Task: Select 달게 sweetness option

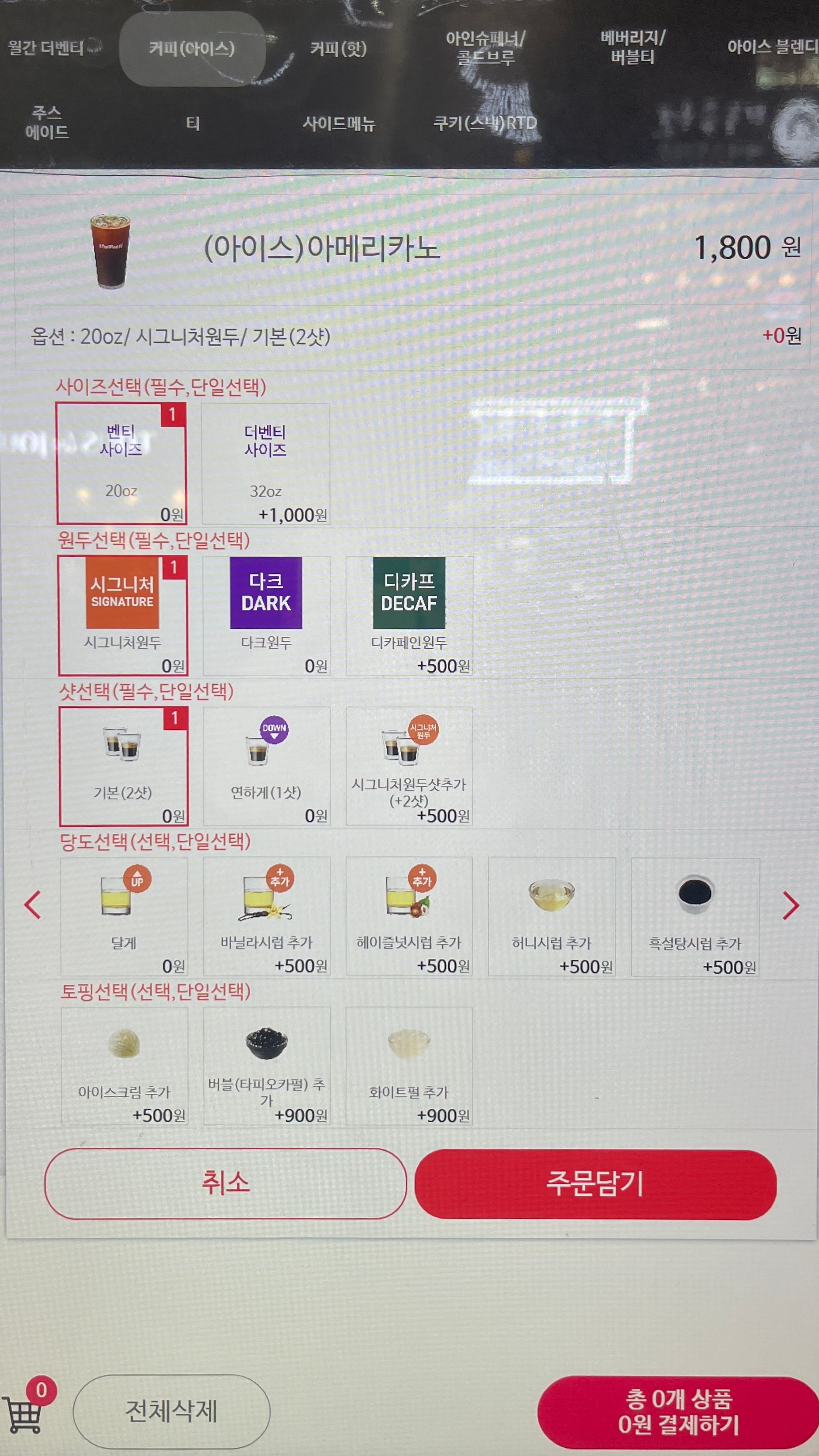Action: coord(124,916)
